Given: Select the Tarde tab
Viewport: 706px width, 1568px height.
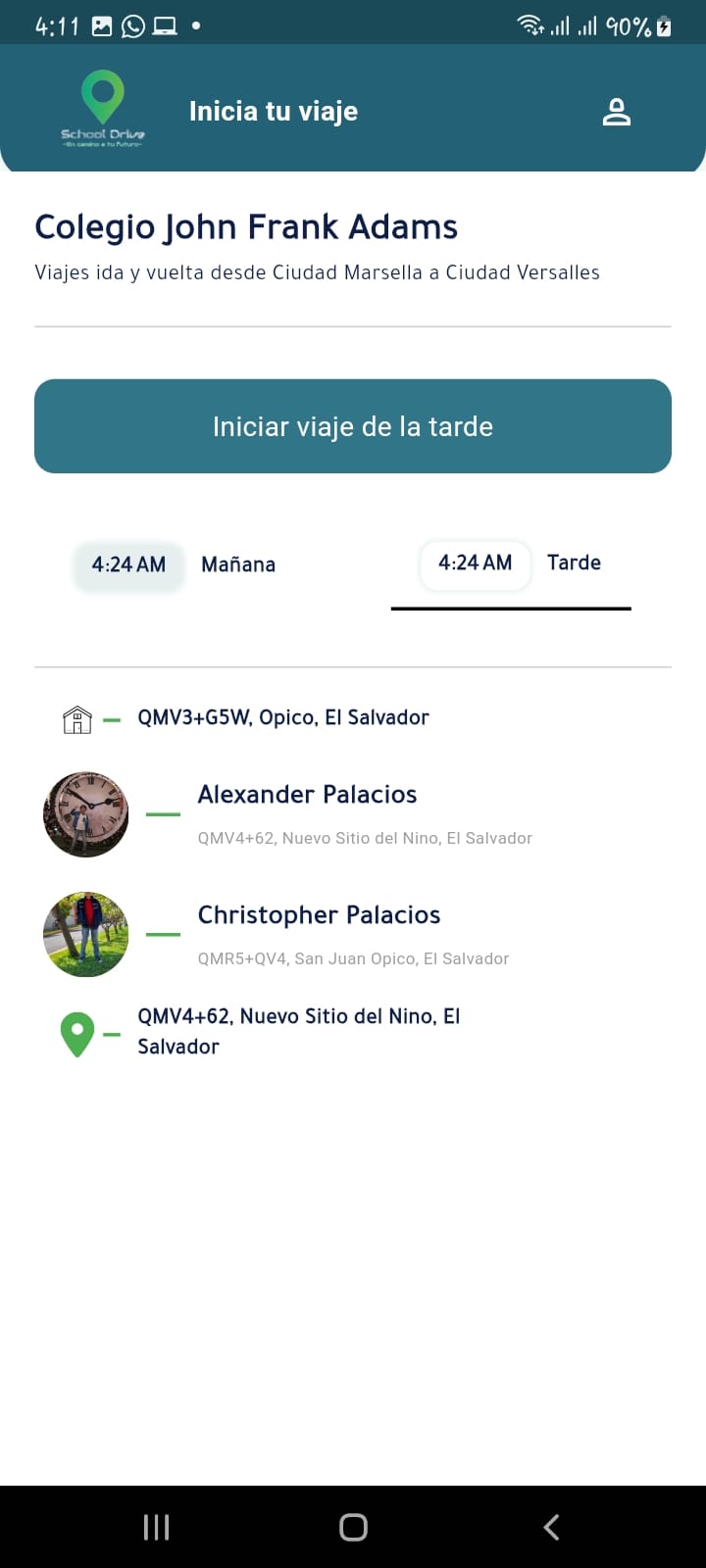Looking at the screenshot, I should tap(512, 563).
